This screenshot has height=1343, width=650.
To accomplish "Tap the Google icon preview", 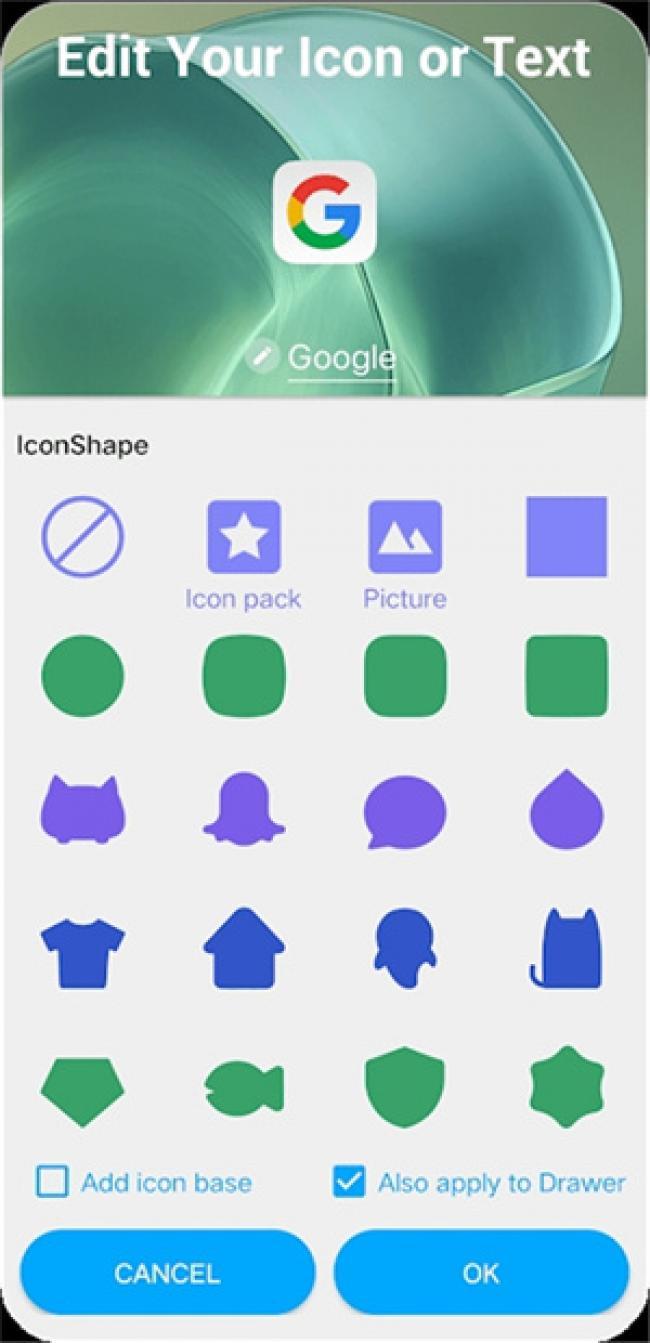I will 325,213.
